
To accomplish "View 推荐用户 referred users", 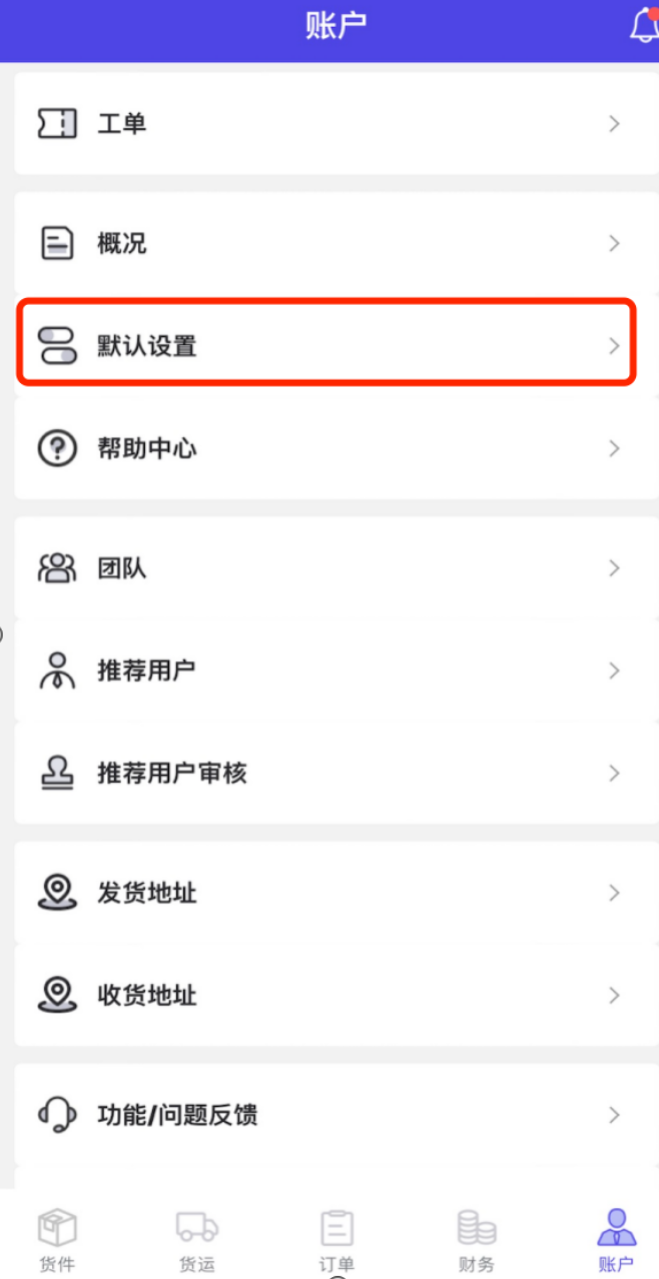I will (x=328, y=670).
